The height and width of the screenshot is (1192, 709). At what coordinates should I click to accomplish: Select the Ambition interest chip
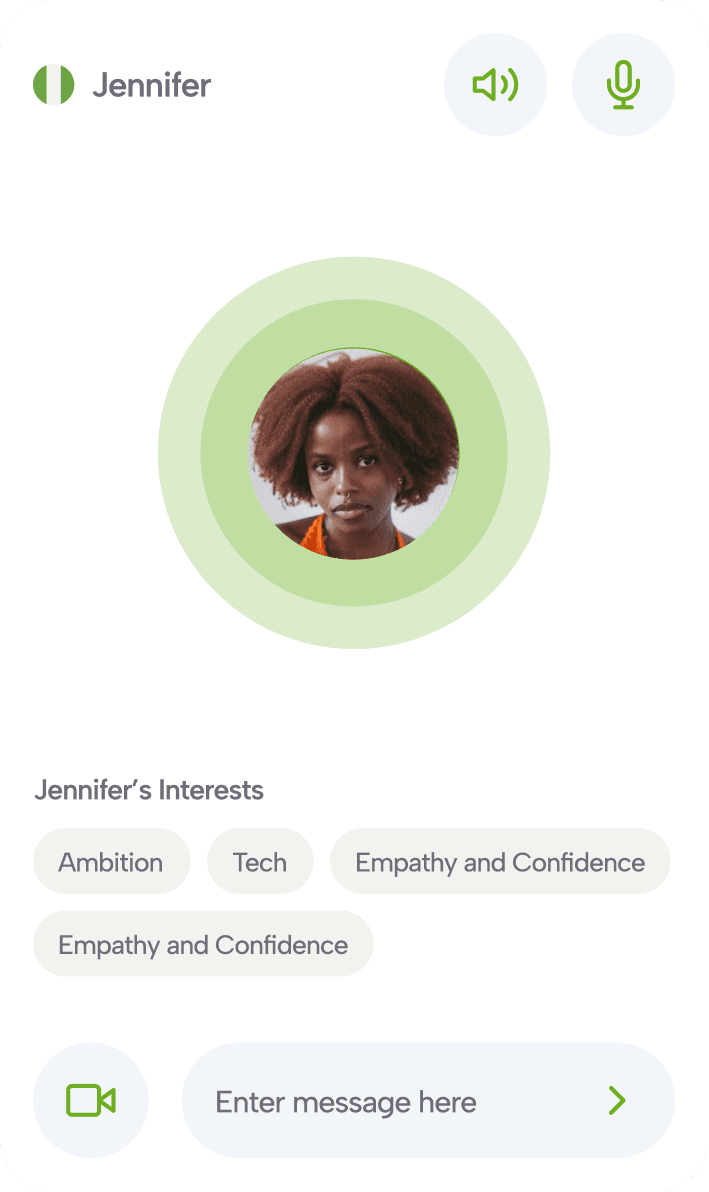coord(111,862)
